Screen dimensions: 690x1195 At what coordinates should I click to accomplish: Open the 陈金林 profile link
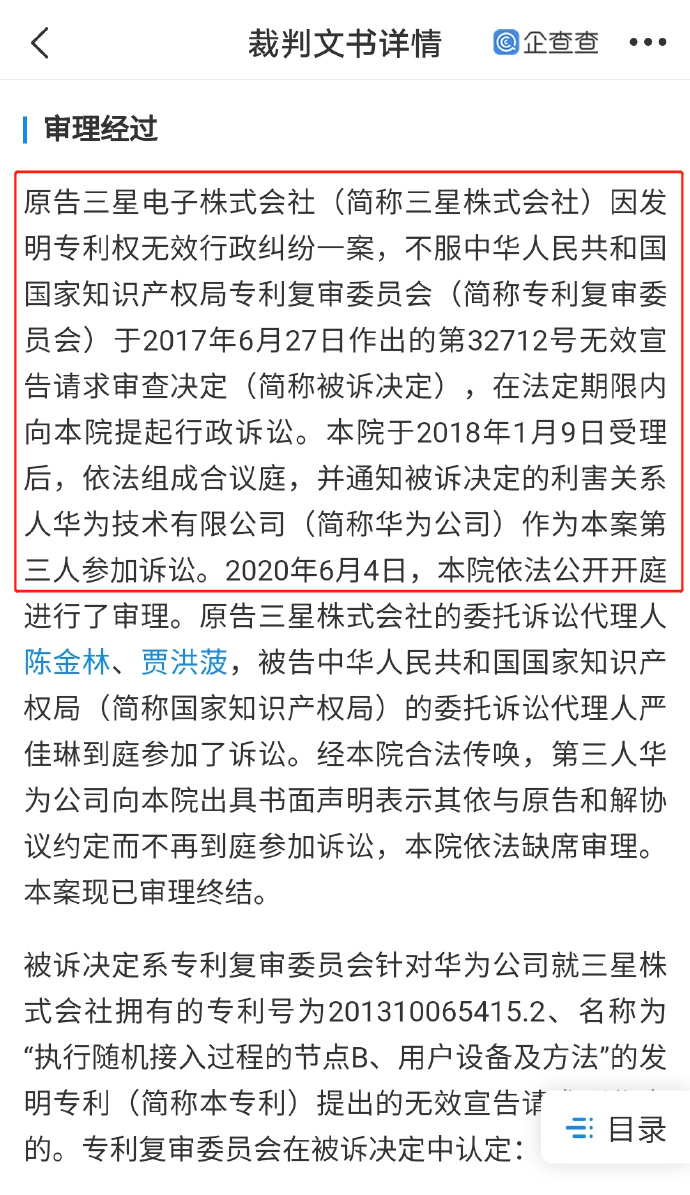pos(67,662)
